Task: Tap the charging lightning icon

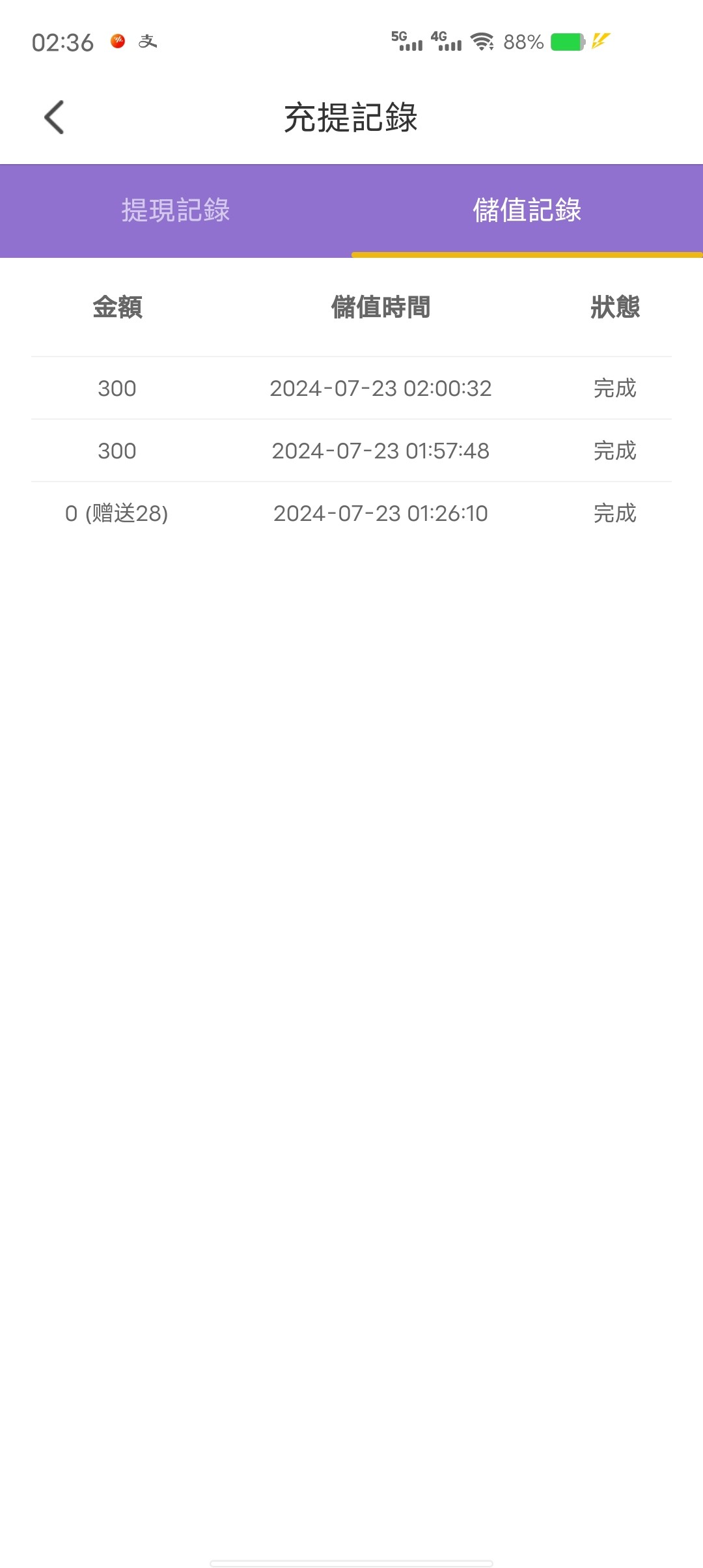Action: click(600, 42)
